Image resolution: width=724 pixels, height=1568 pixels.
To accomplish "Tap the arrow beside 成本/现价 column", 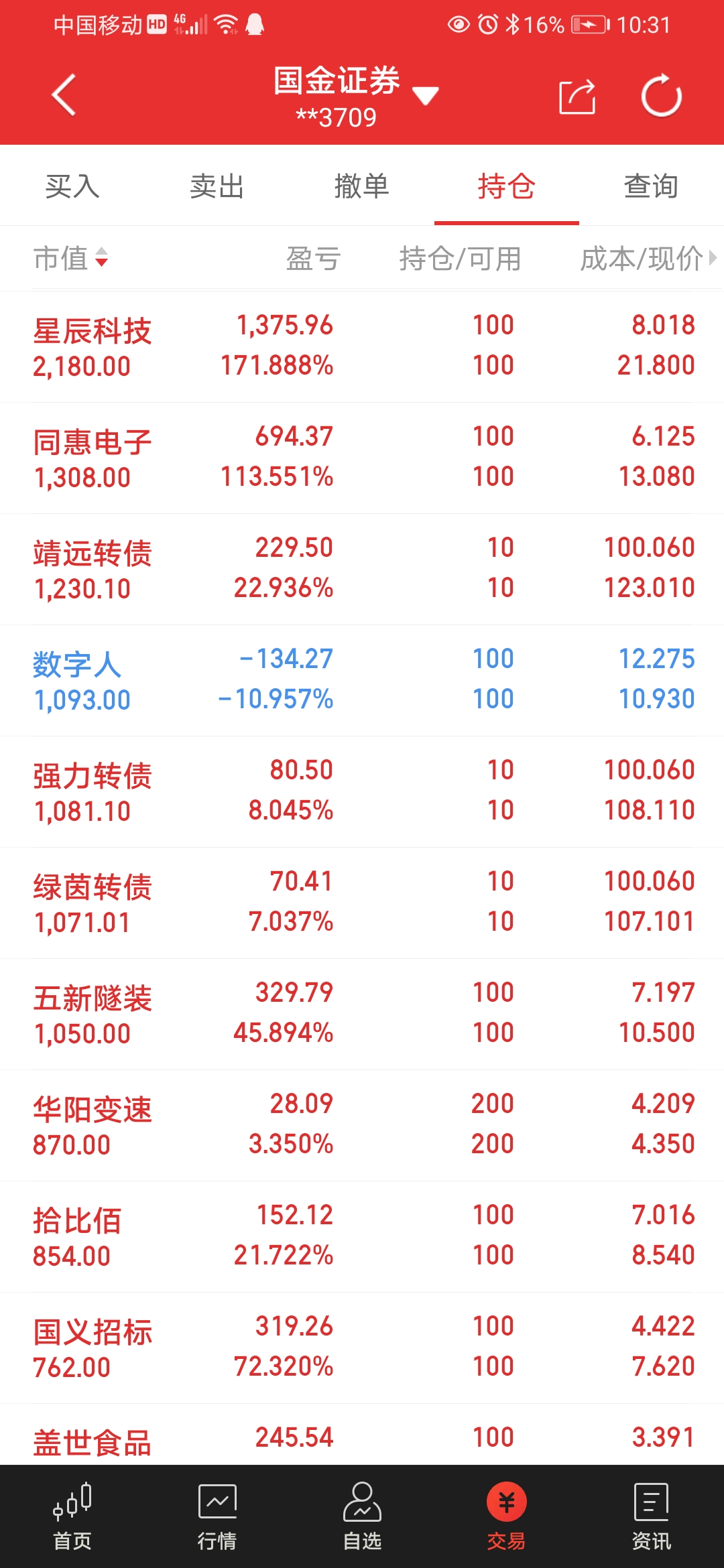I will [x=713, y=258].
